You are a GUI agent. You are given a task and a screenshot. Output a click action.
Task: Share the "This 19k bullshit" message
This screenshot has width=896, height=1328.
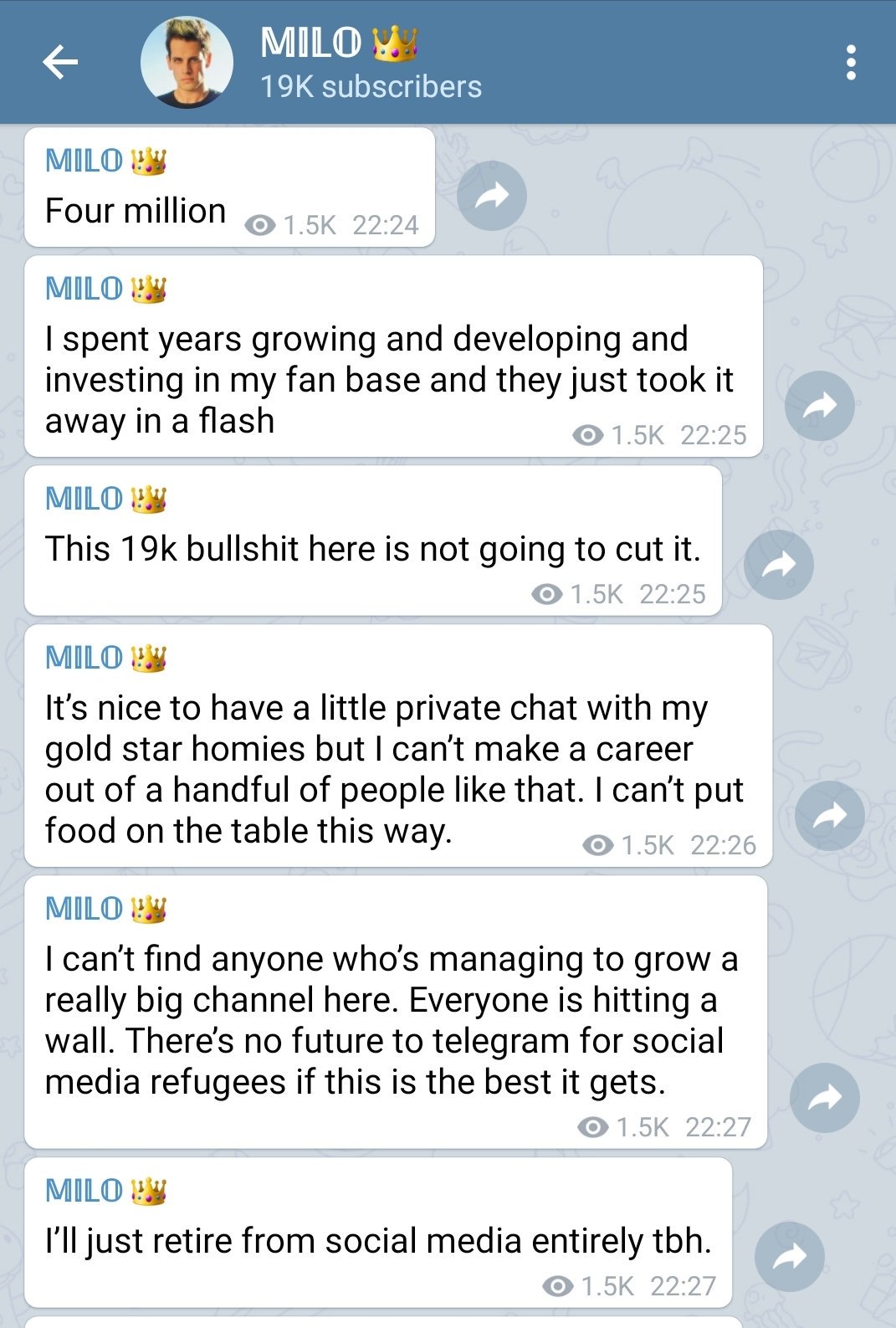779,565
